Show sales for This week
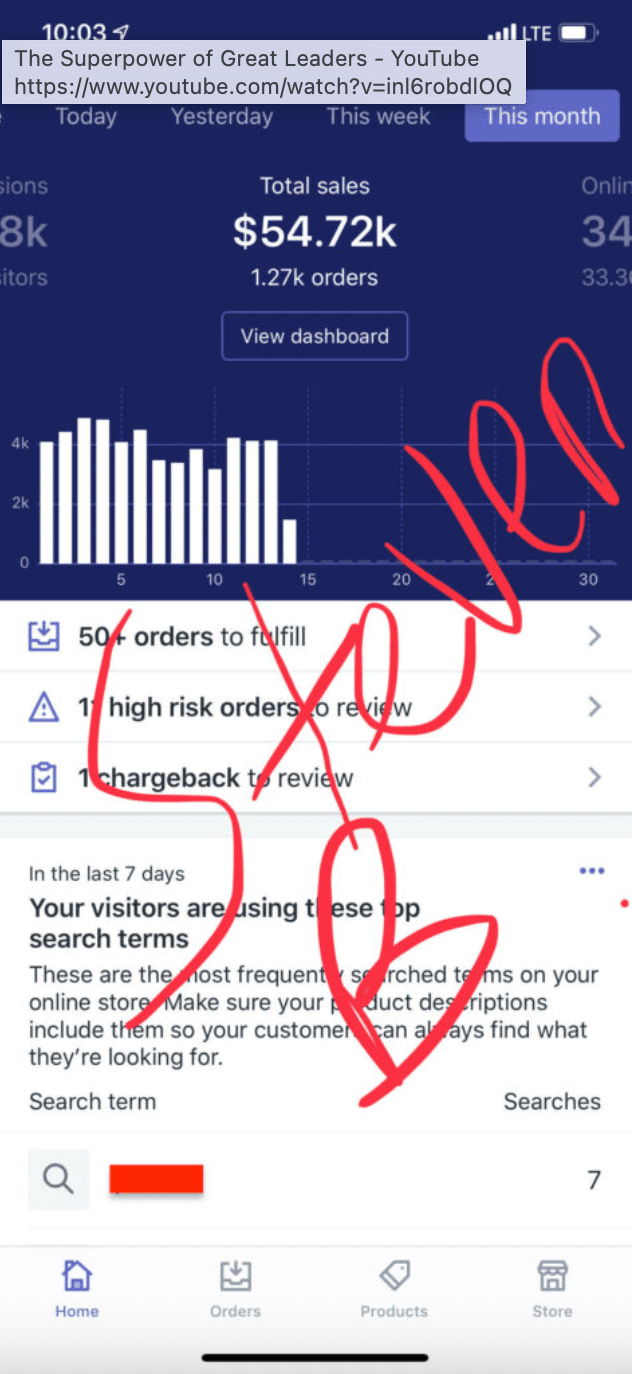This screenshot has height=1374, width=632. [x=378, y=117]
